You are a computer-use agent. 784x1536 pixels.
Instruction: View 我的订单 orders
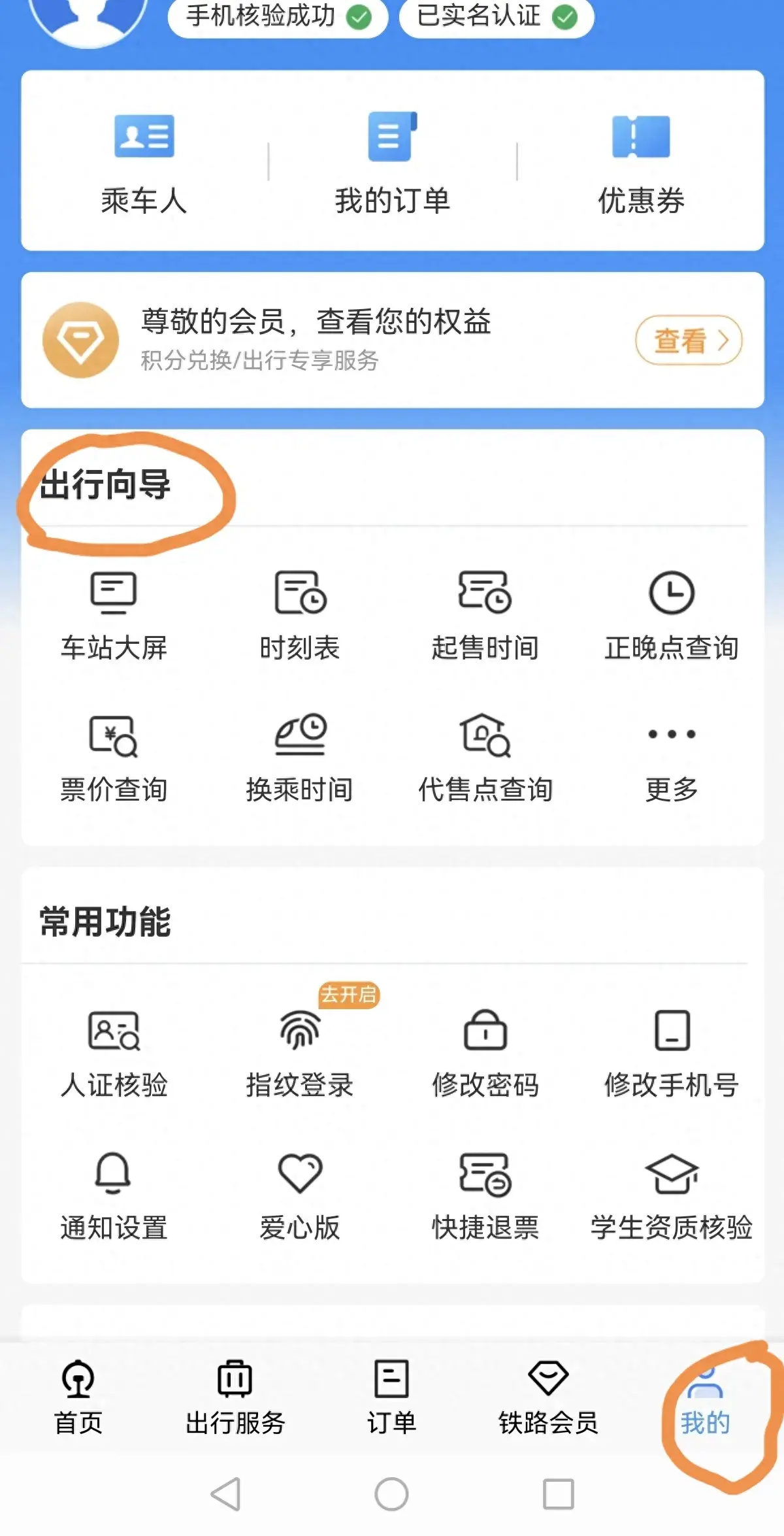[392, 163]
